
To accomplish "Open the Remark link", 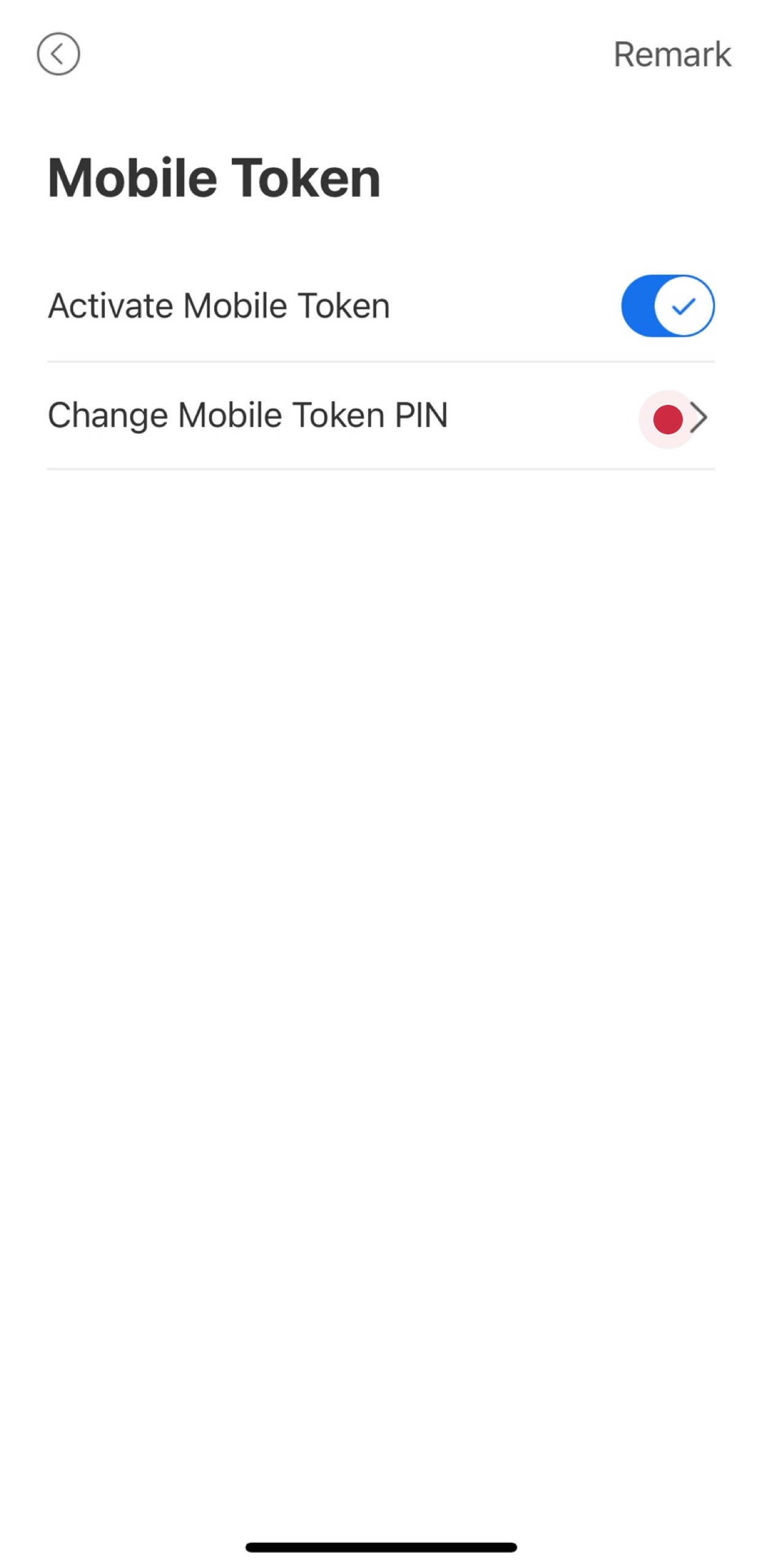I will [x=672, y=55].
